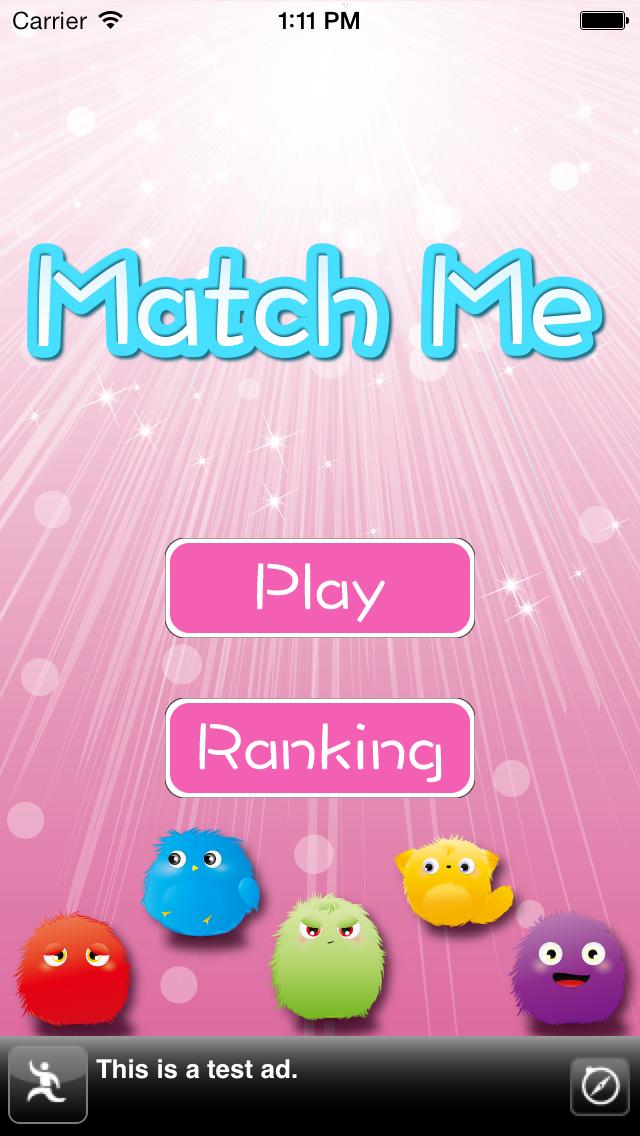The image size is (640, 1136).
Task: Open the Ranking leaderboard
Action: [x=319, y=748]
